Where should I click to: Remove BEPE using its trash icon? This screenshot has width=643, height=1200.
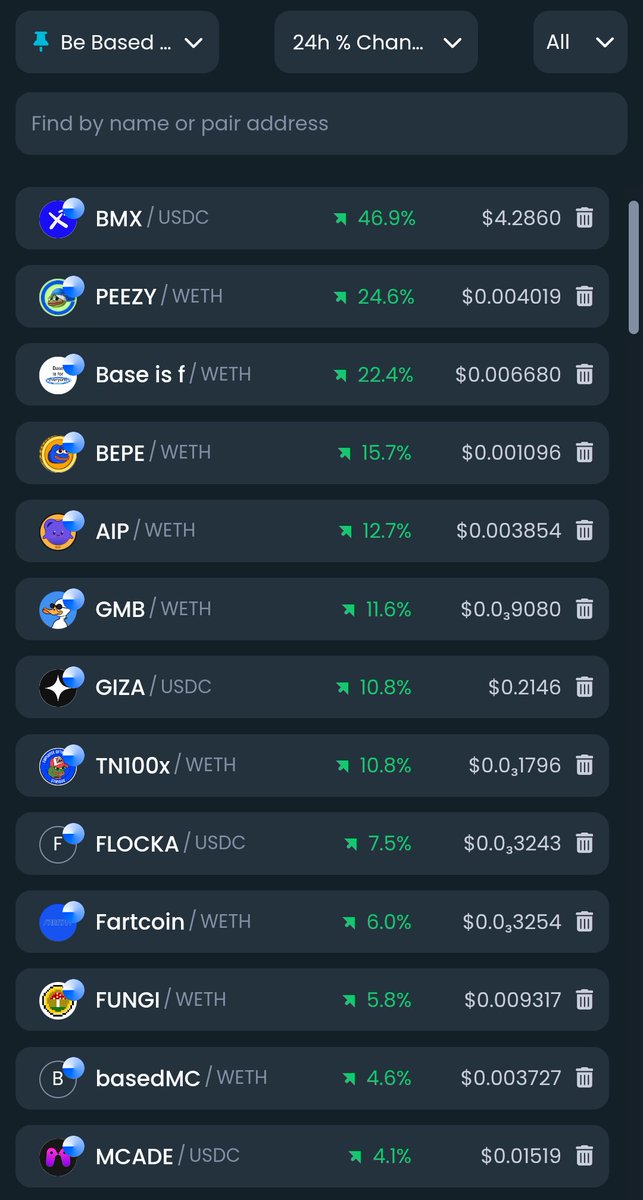tap(585, 452)
